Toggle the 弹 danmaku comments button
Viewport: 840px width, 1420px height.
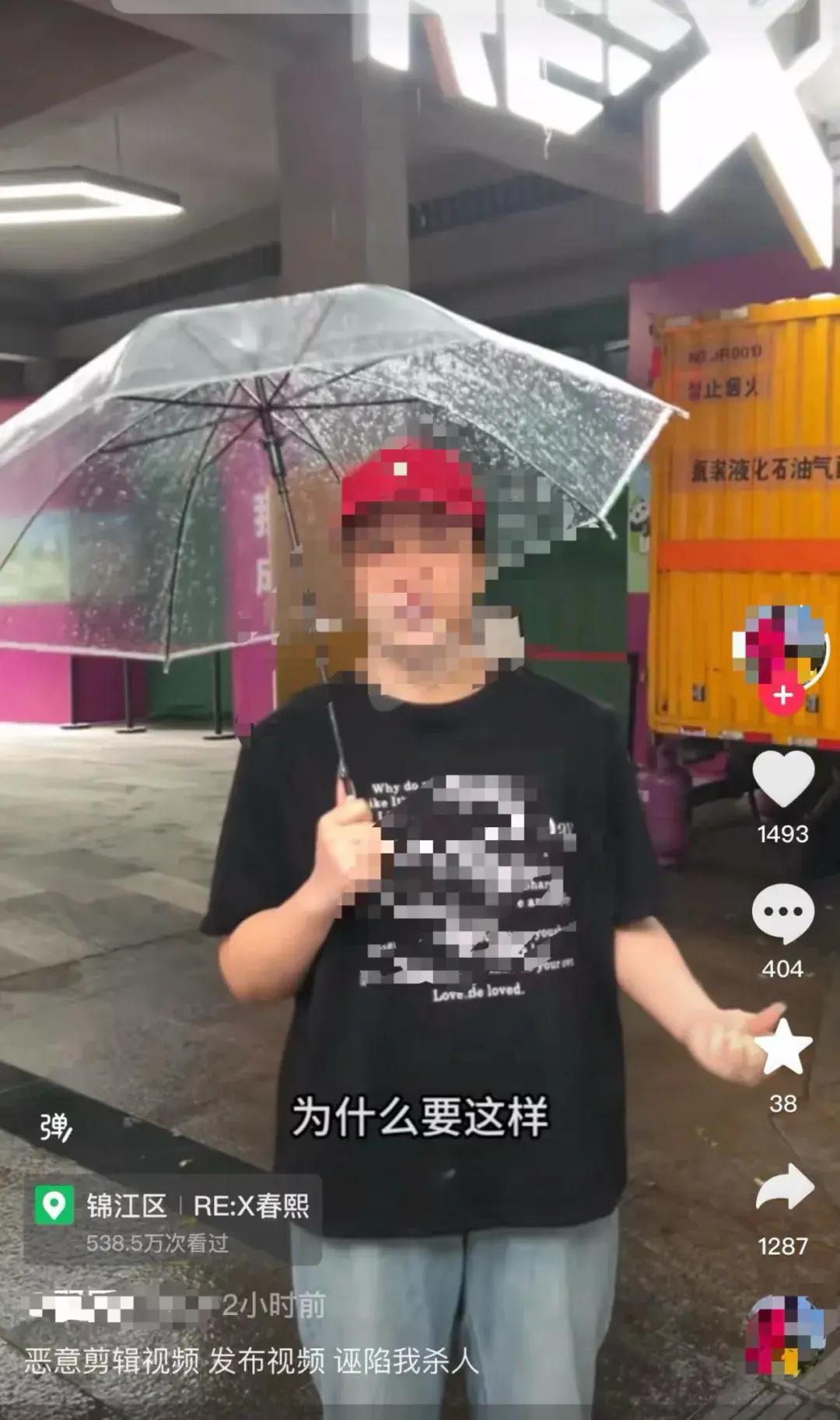point(56,1127)
